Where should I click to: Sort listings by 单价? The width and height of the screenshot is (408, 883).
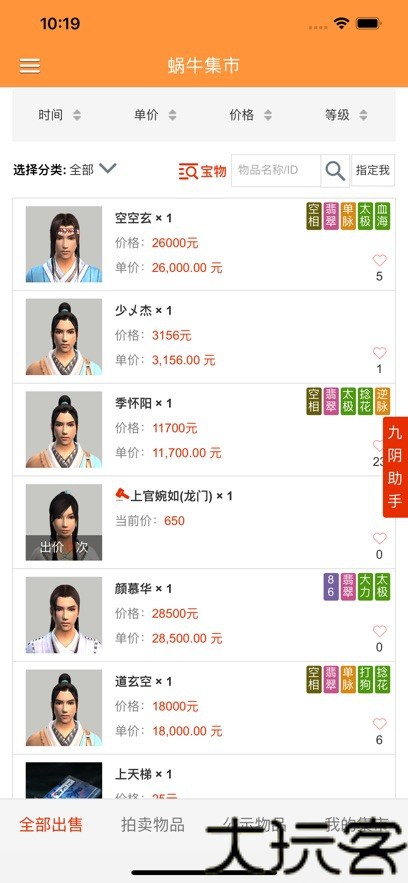click(155, 115)
